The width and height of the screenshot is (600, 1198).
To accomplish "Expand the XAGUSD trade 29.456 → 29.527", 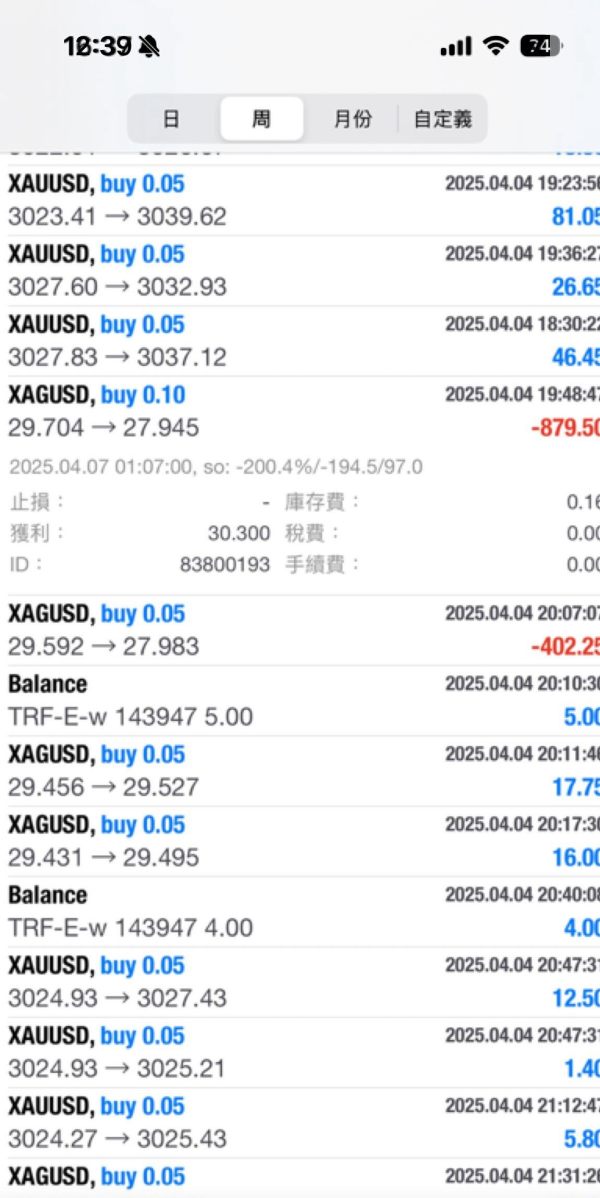I will point(300,771).
